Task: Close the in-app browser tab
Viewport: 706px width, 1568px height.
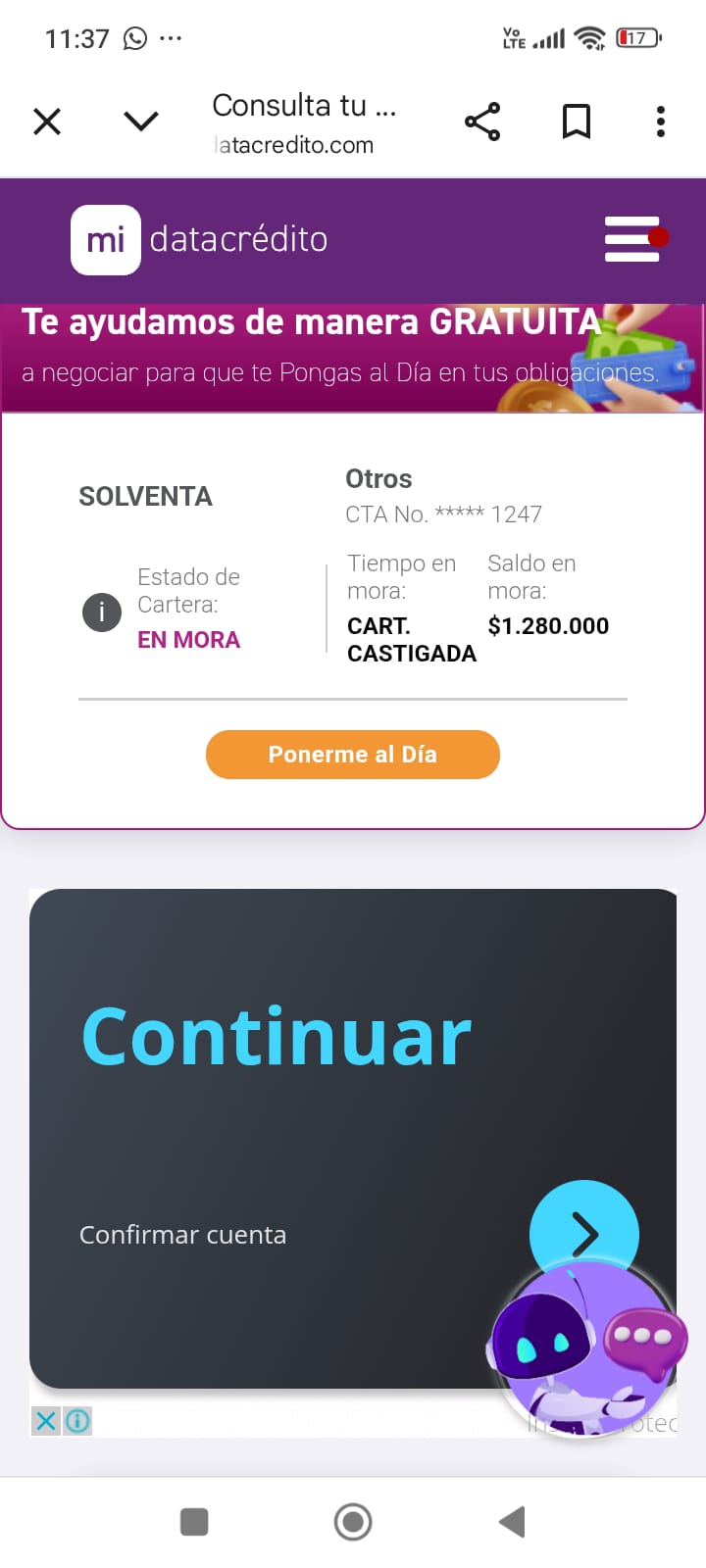Action: pyautogui.click(x=47, y=122)
